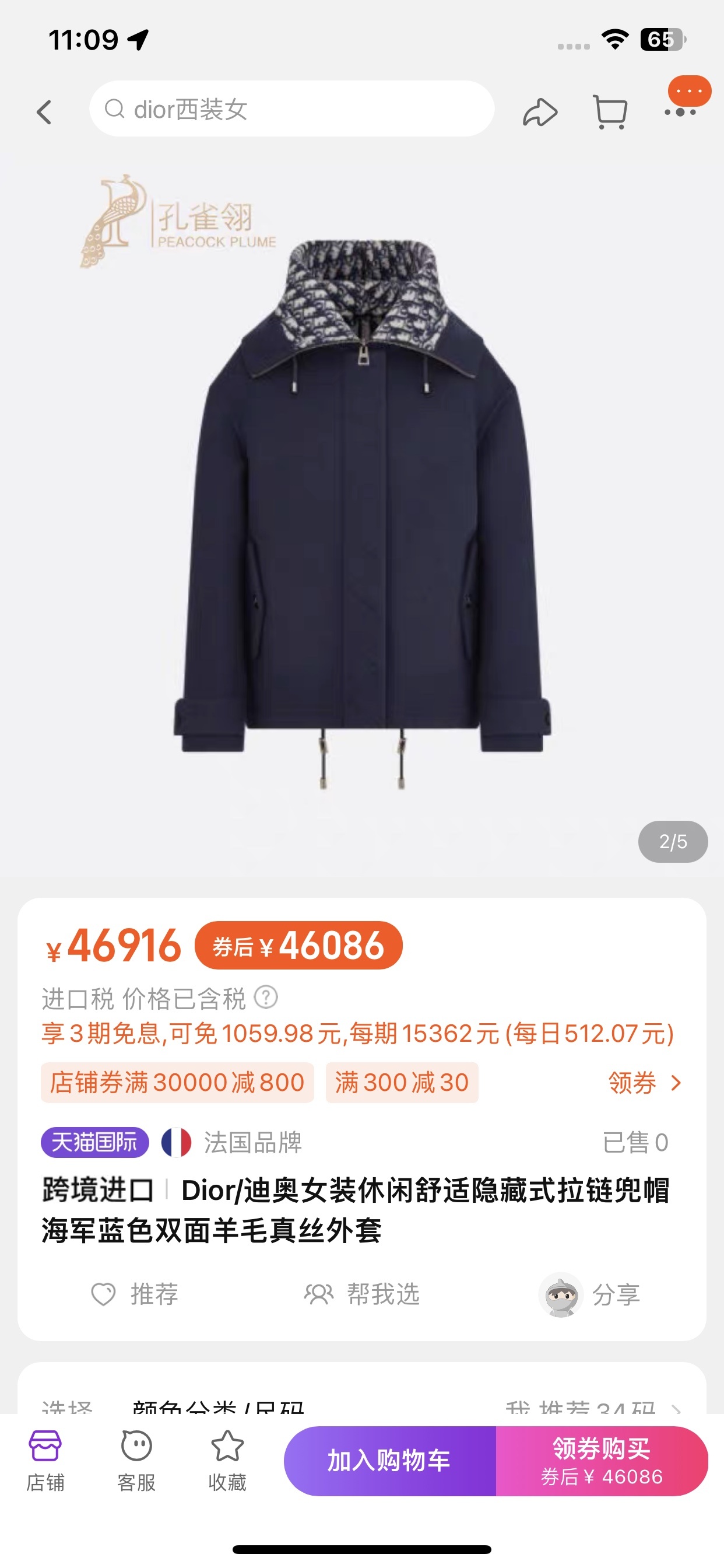724x1568 pixels.
Task: Open the import tax help icon
Action: pos(266,998)
